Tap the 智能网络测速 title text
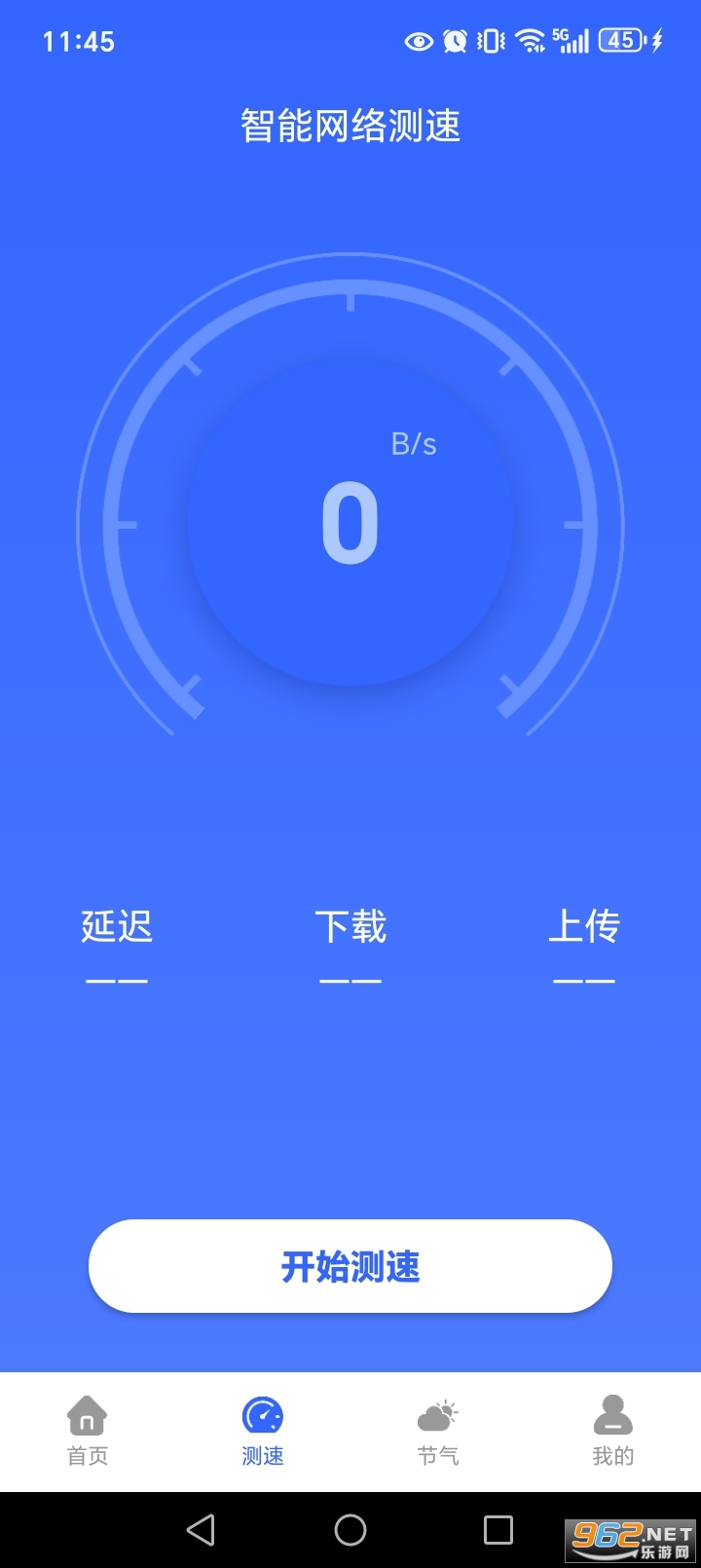Viewport: 701px width, 1568px height. [x=350, y=127]
